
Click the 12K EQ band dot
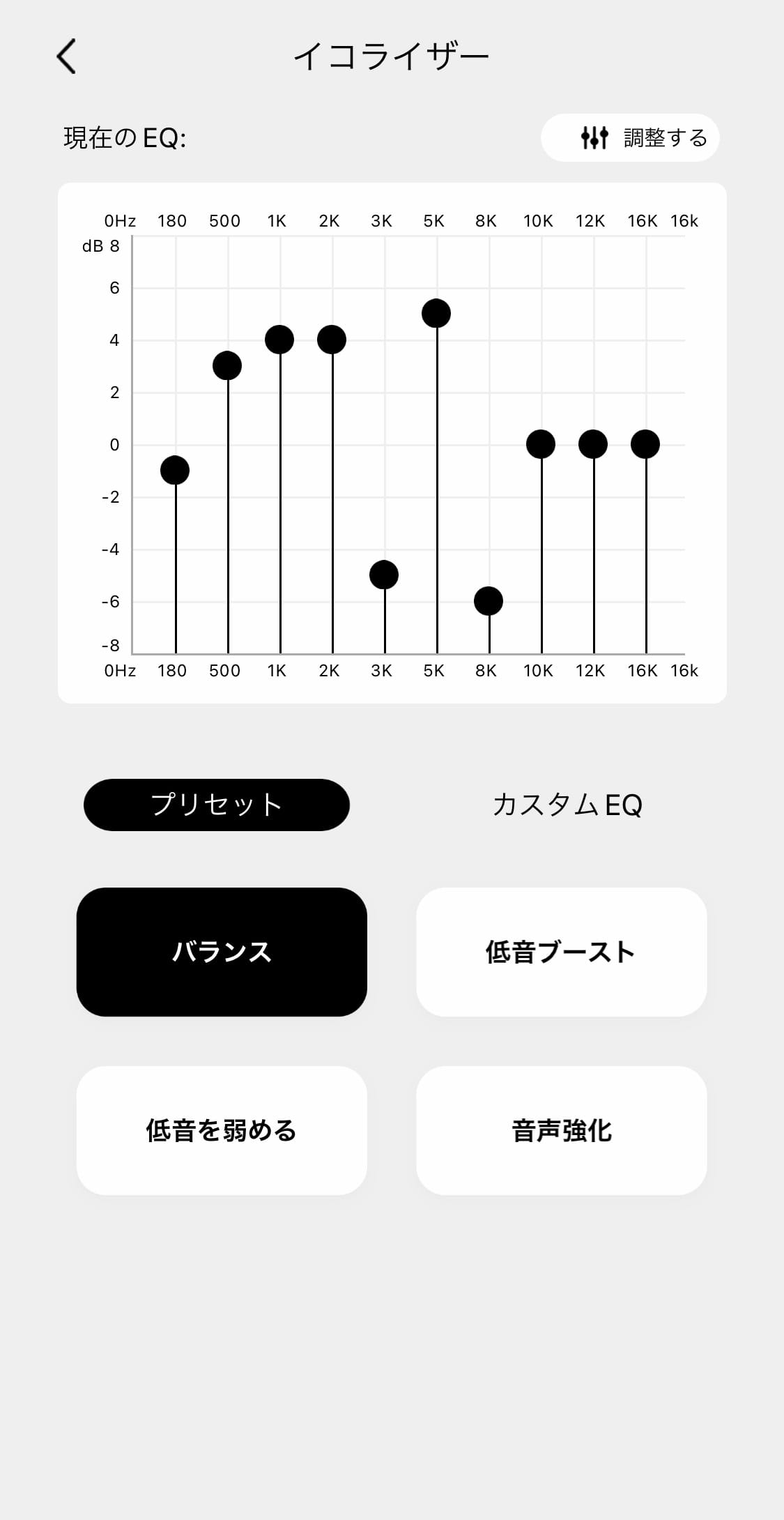[x=592, y=442]
